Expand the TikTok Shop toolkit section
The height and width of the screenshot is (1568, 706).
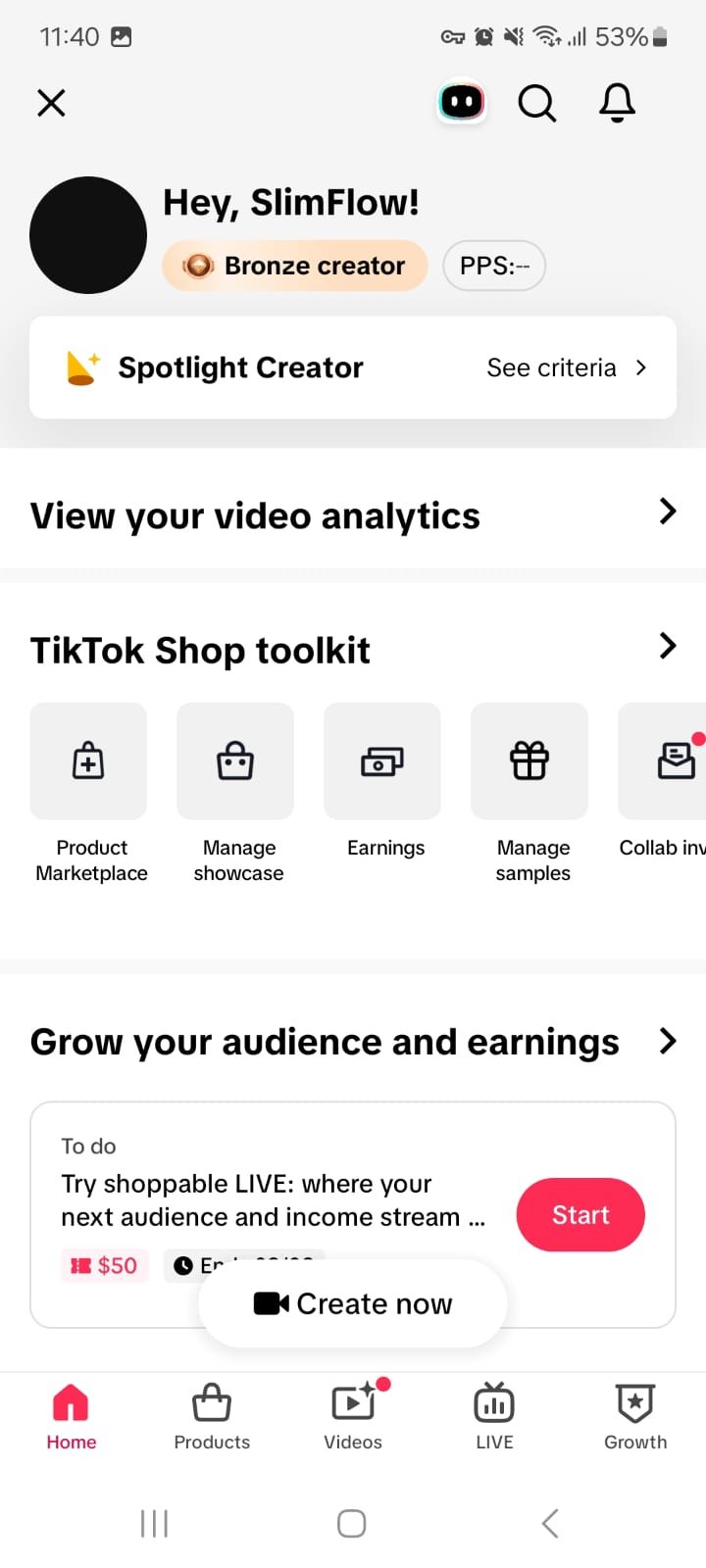(x=668, y=646)
